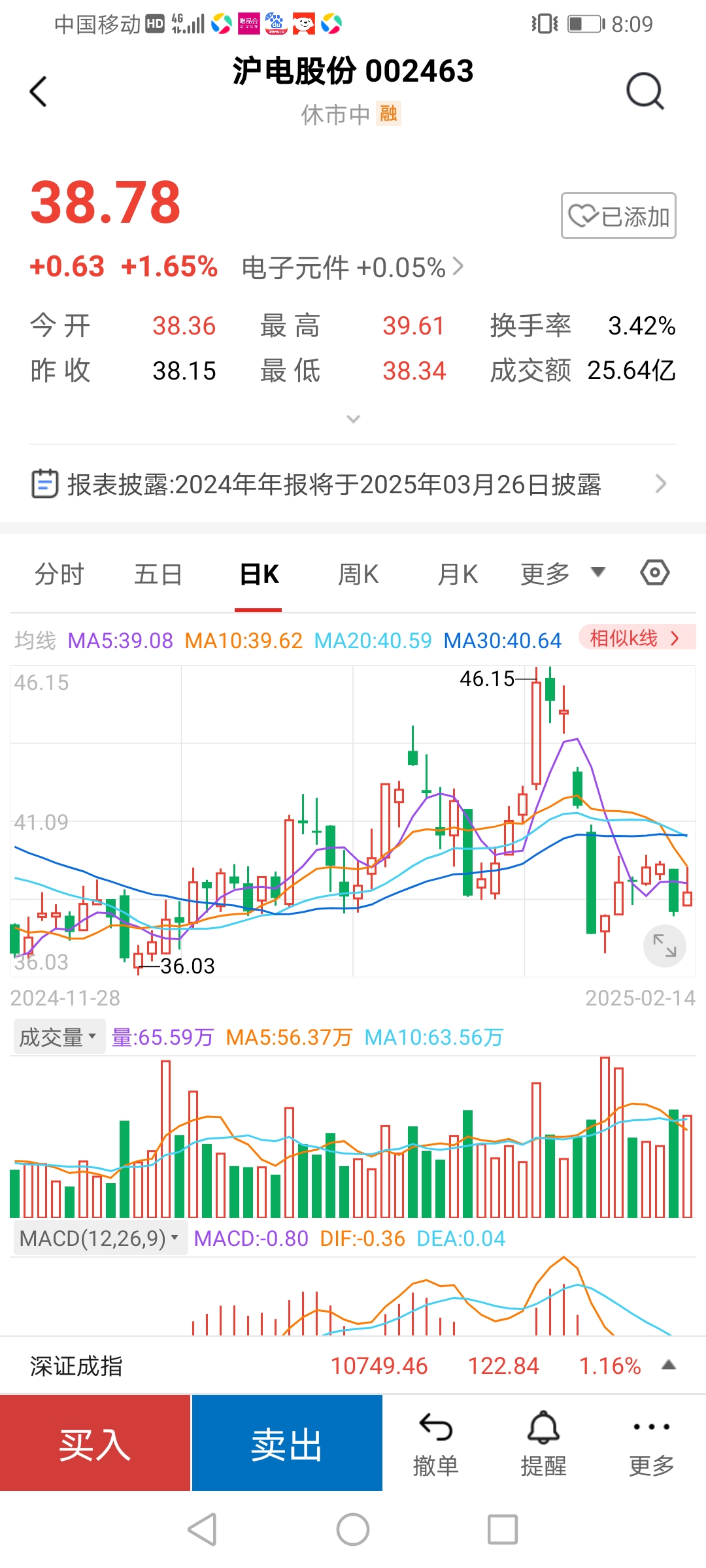The height and width of the screenshot is (1568, 706).
Task: Switch to the 分时 intraday tab
Action: tap(59, 572)
